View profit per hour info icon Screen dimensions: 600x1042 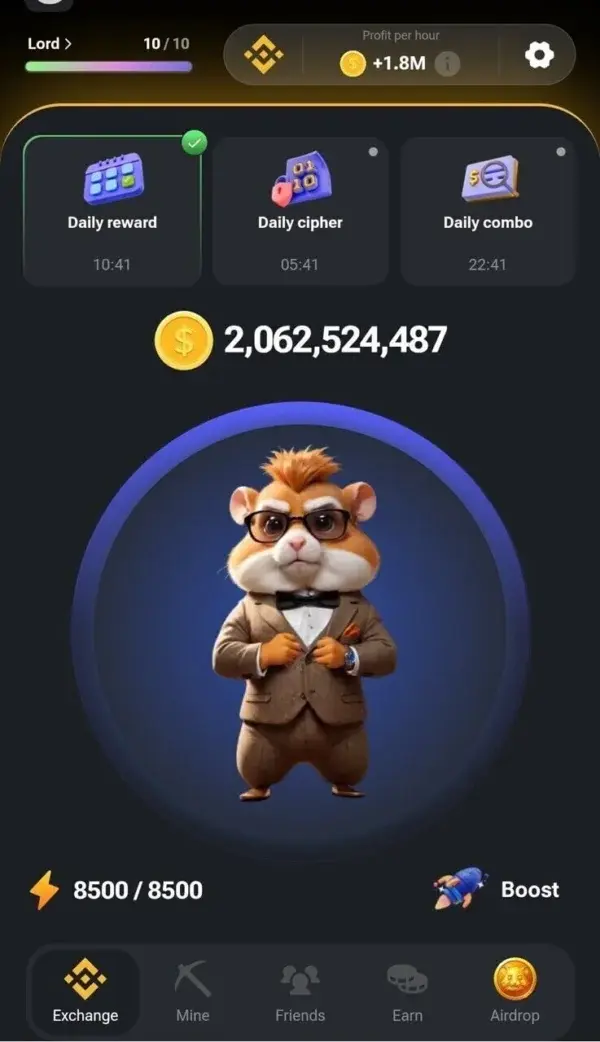pos(448,64)
